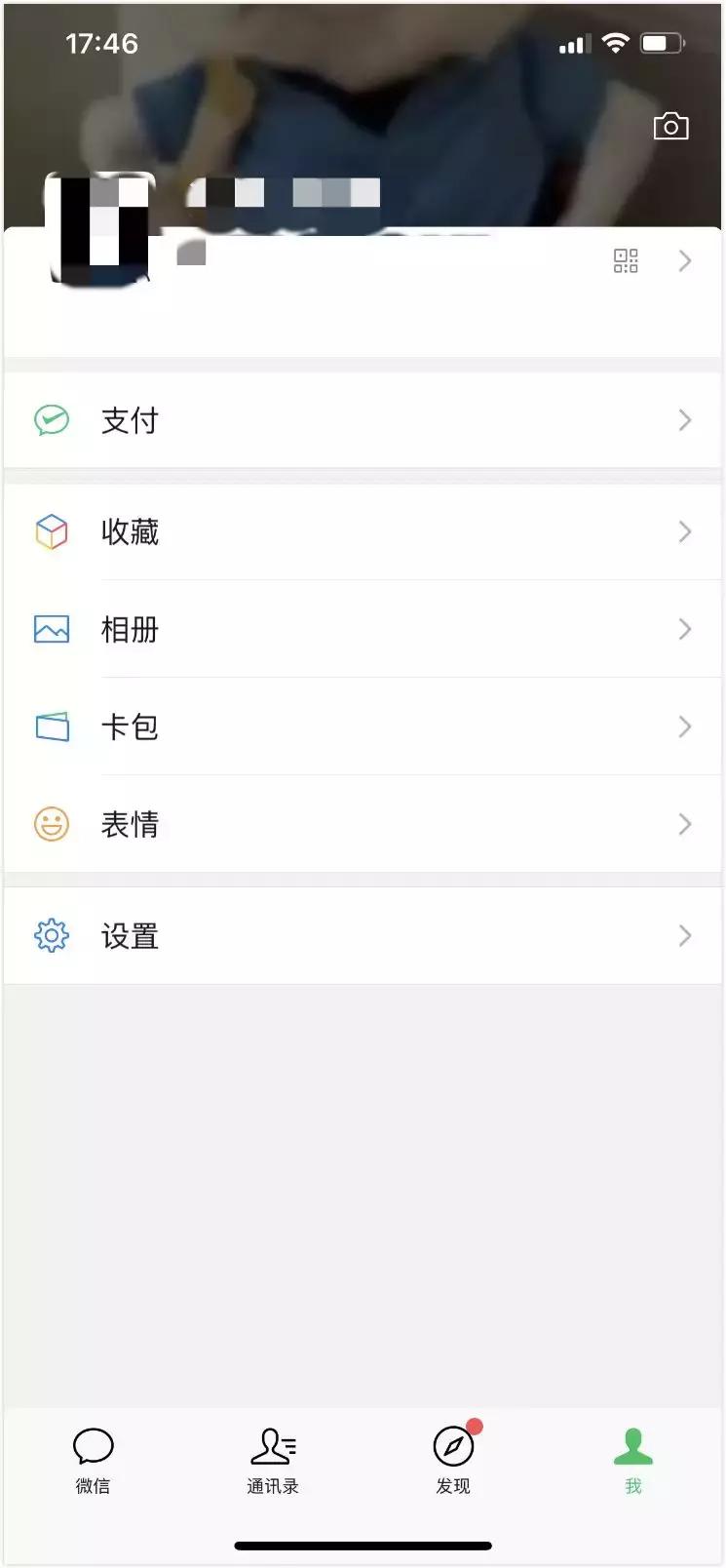Tap the colorful box icon for 收藏
The height and width of the screenshot is (1568, 726).
[51, 530]
